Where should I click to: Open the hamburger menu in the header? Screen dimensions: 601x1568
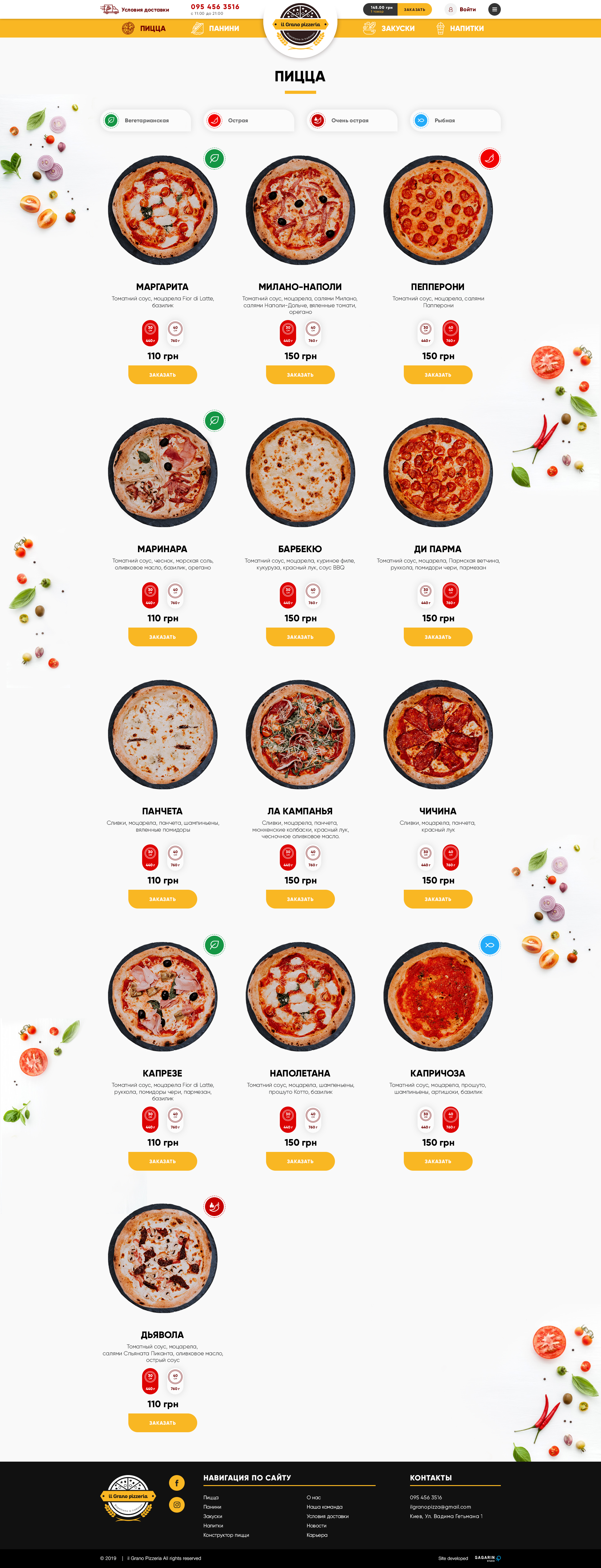495,9
